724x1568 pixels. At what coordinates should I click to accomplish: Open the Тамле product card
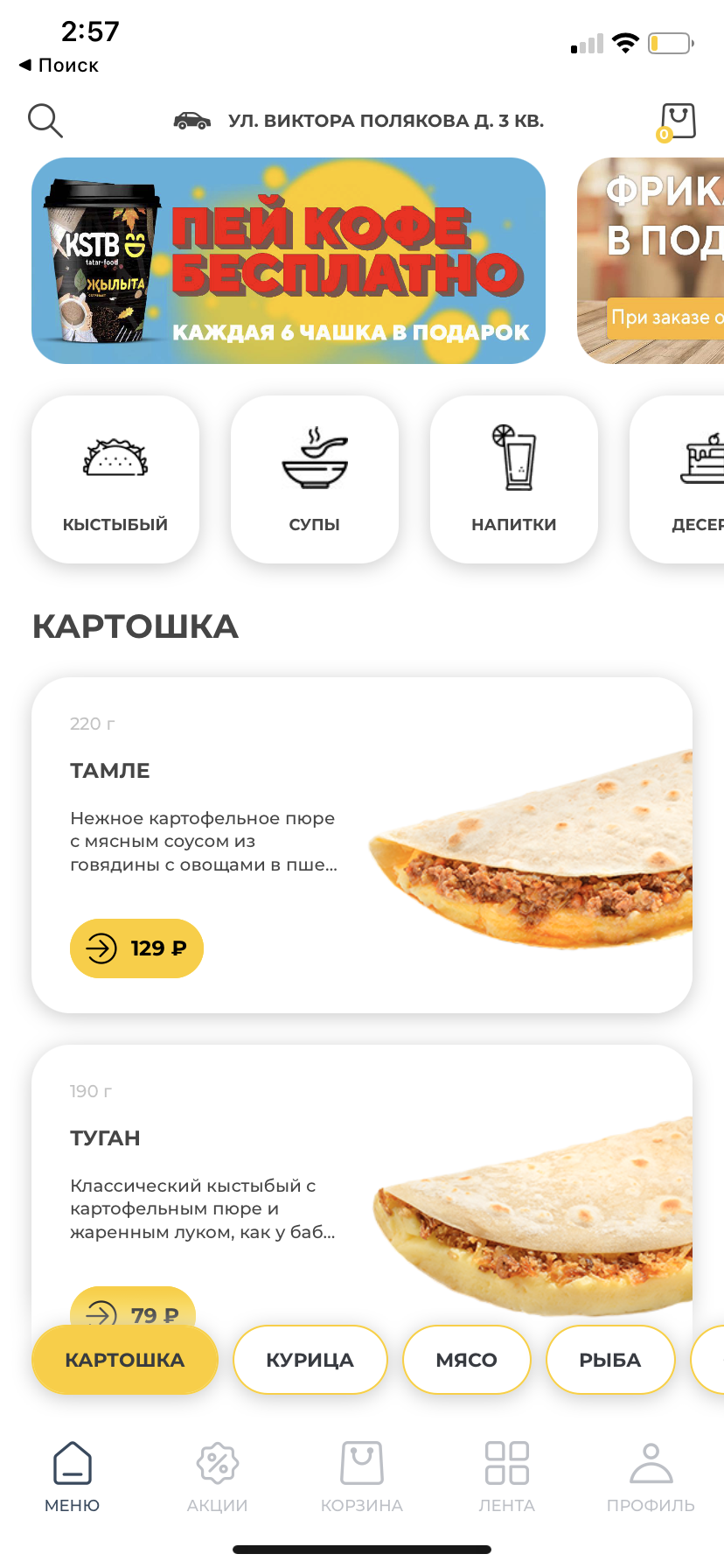click(362, 814)
